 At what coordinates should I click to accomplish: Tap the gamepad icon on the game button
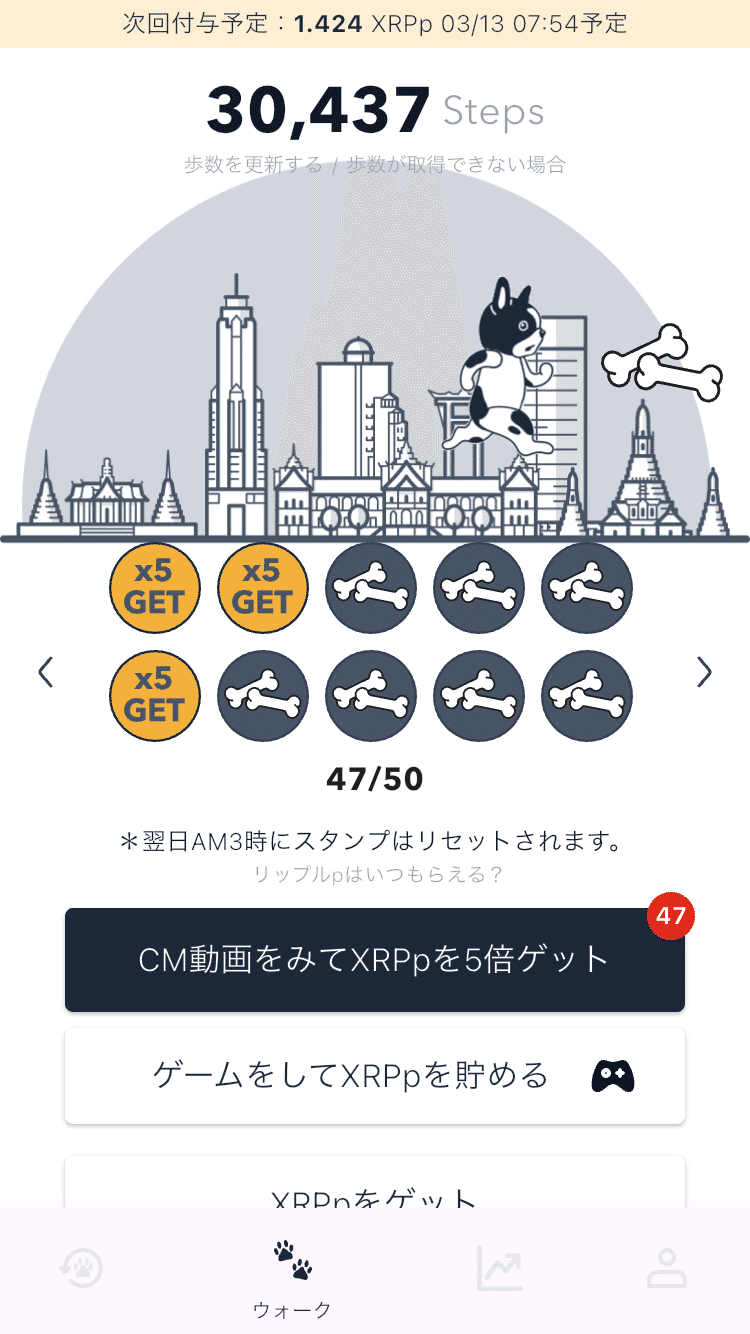point(614,1075)
